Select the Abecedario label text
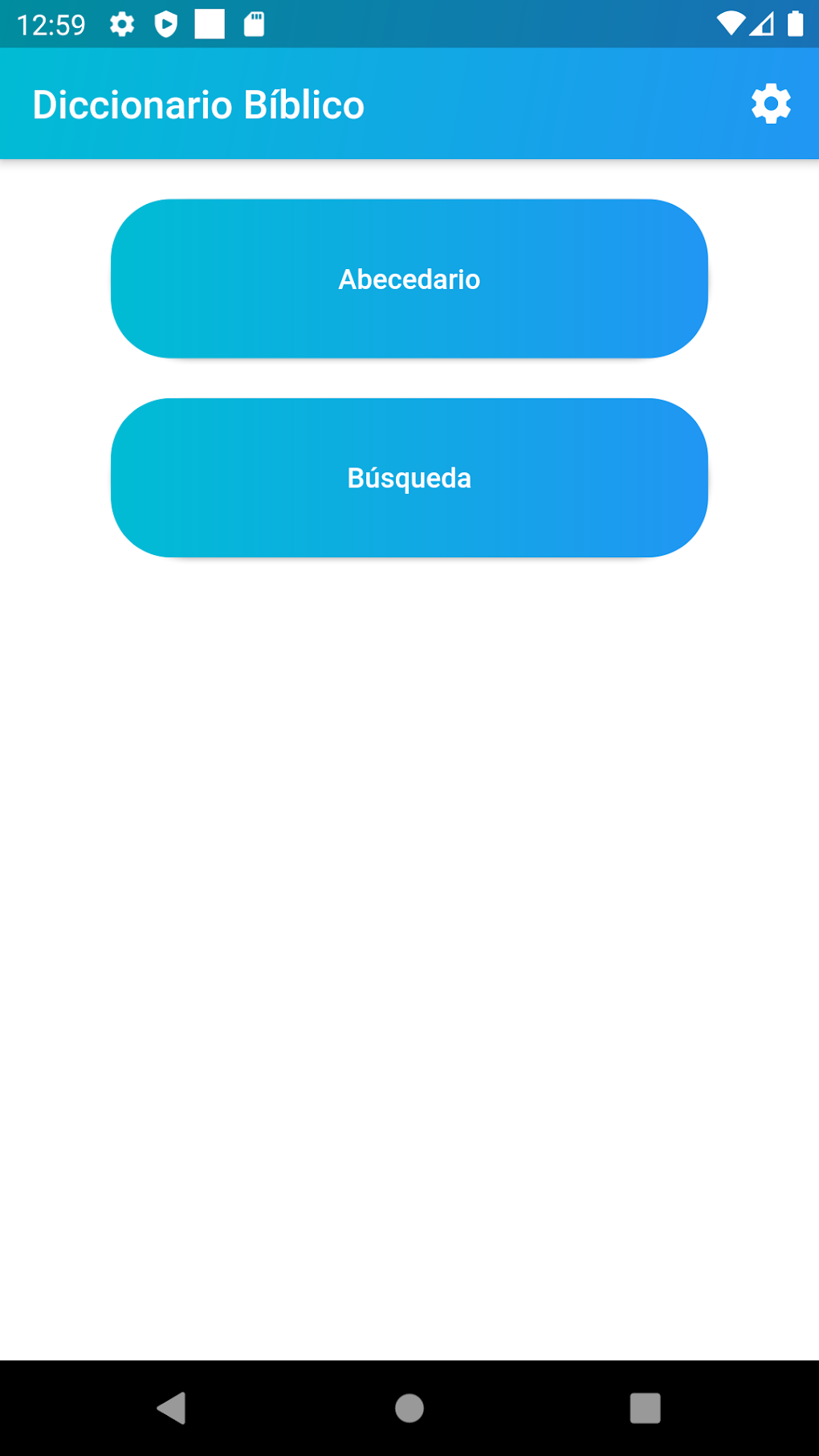This screenshot has width=819, height=1456. [x=409, y=279]
